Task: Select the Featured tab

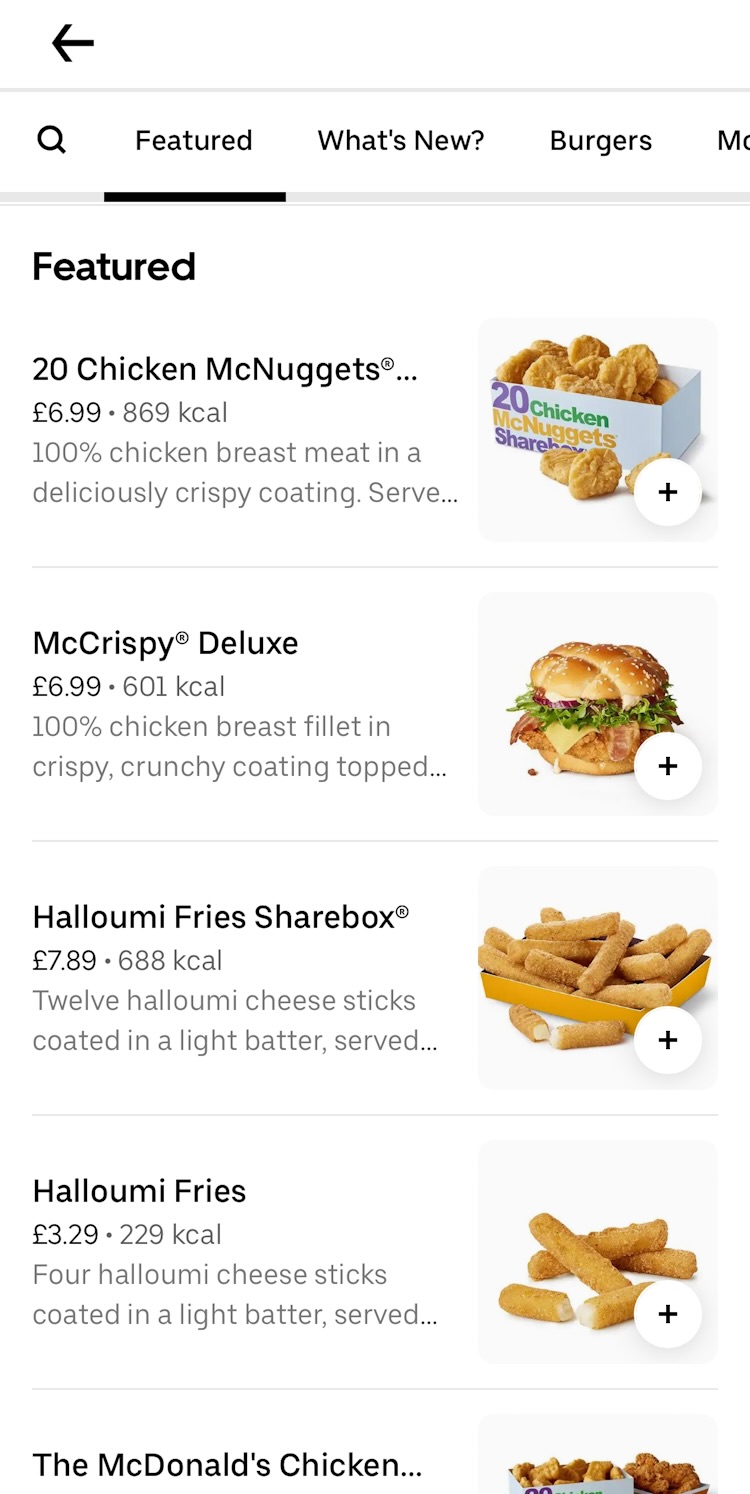Action: click(x=194, y=140)
